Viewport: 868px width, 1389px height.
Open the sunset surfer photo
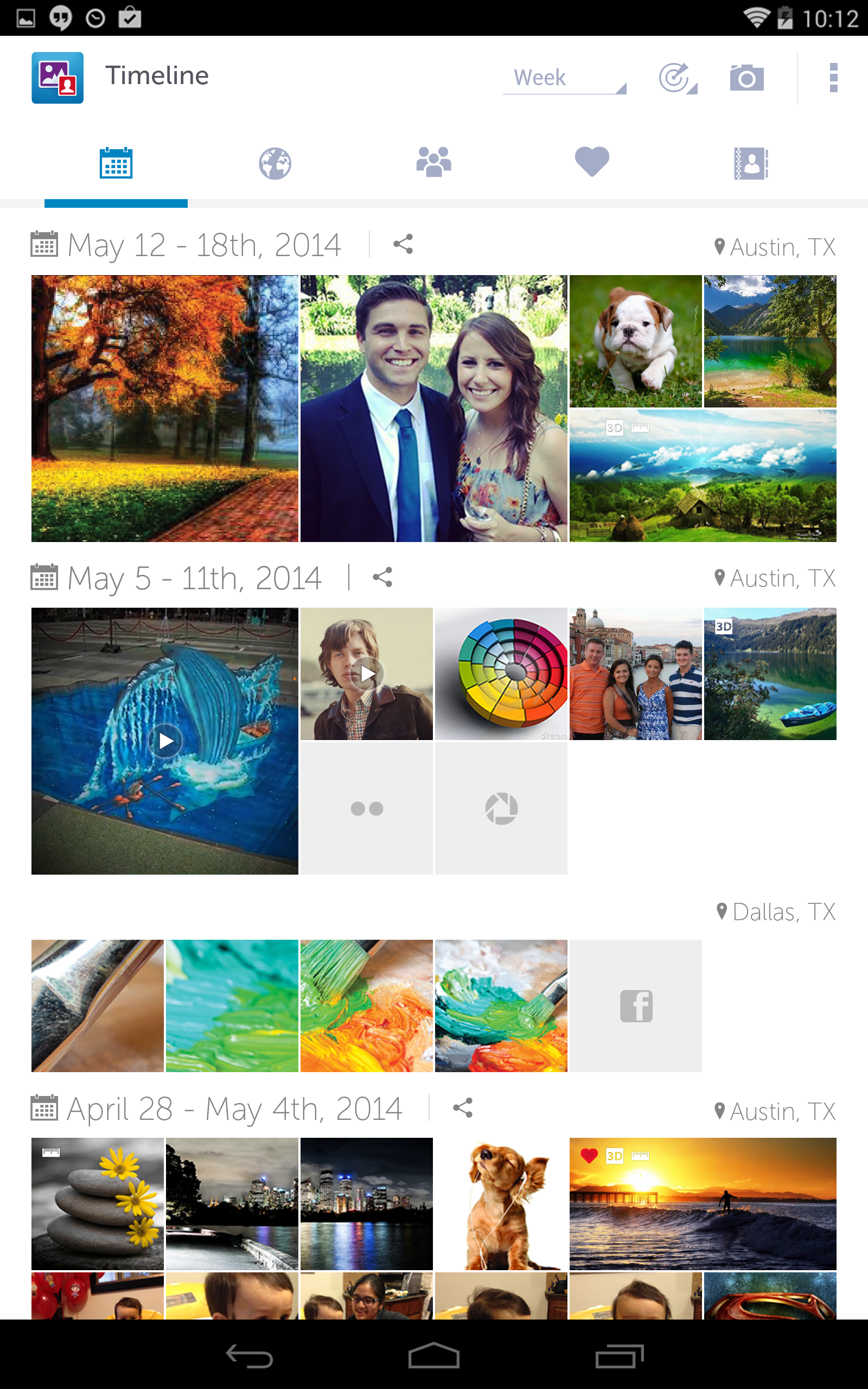[x=702, y=1203]
